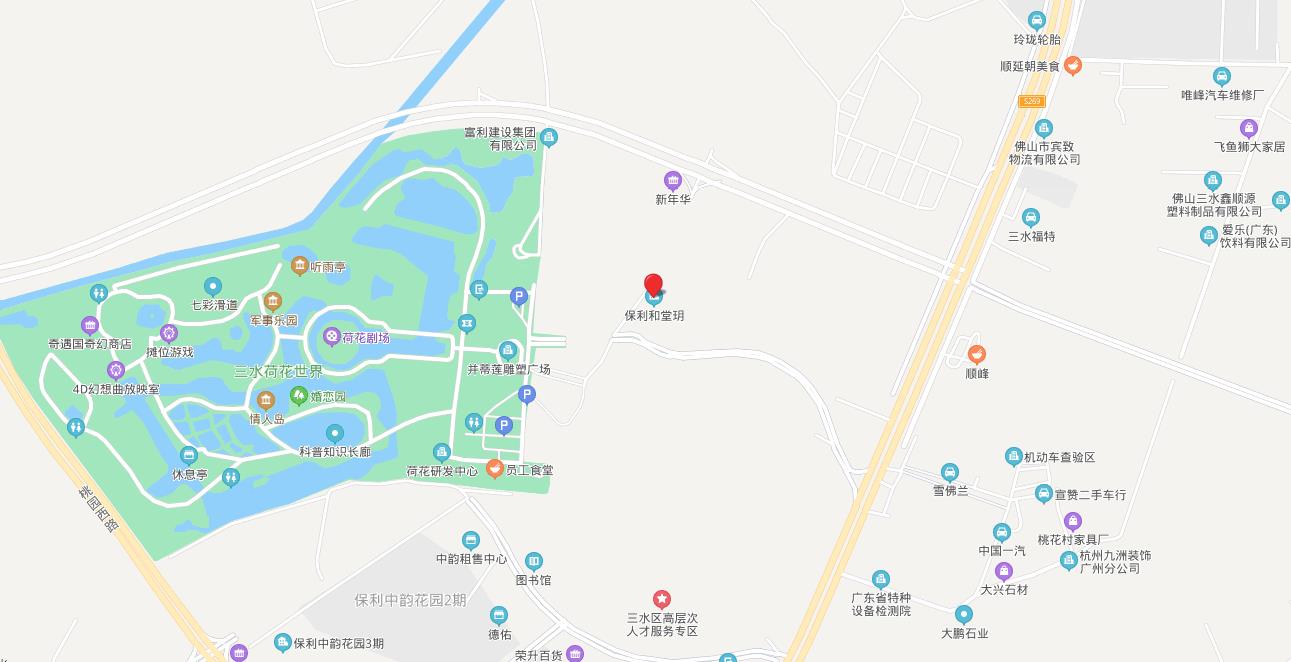
Task: Select the 员工食堂 restaurant marker
Action: click(494, 469)
